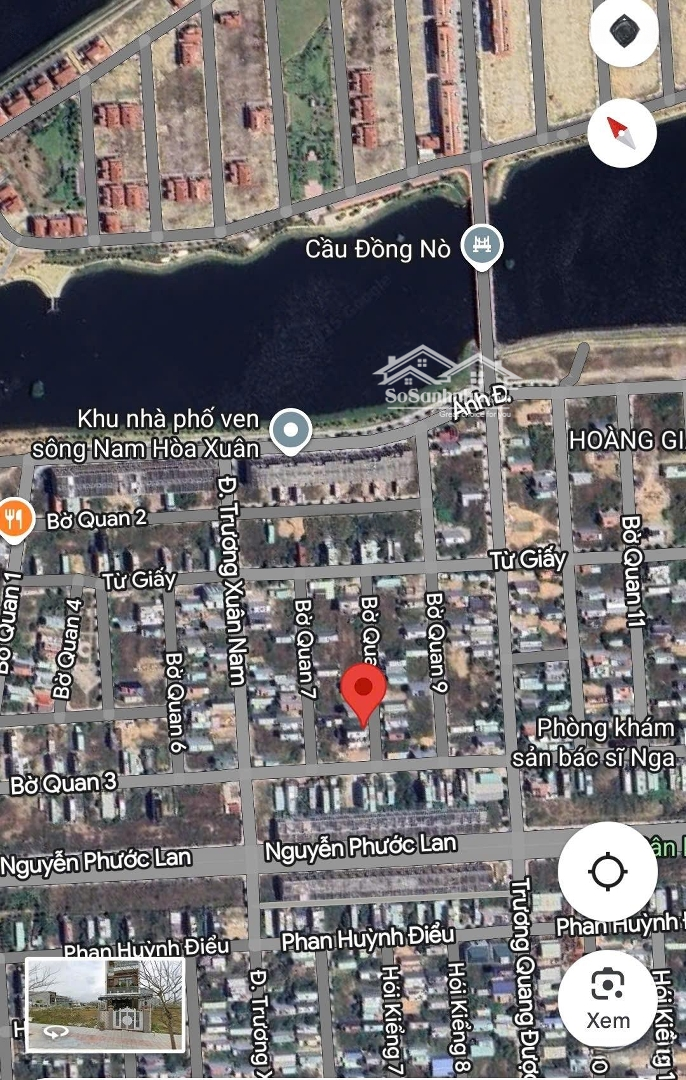The height and width of the screenshot is (1080, 686).
Task: Select Khu nhà phố ven sông marker
Action: (291, 431)
